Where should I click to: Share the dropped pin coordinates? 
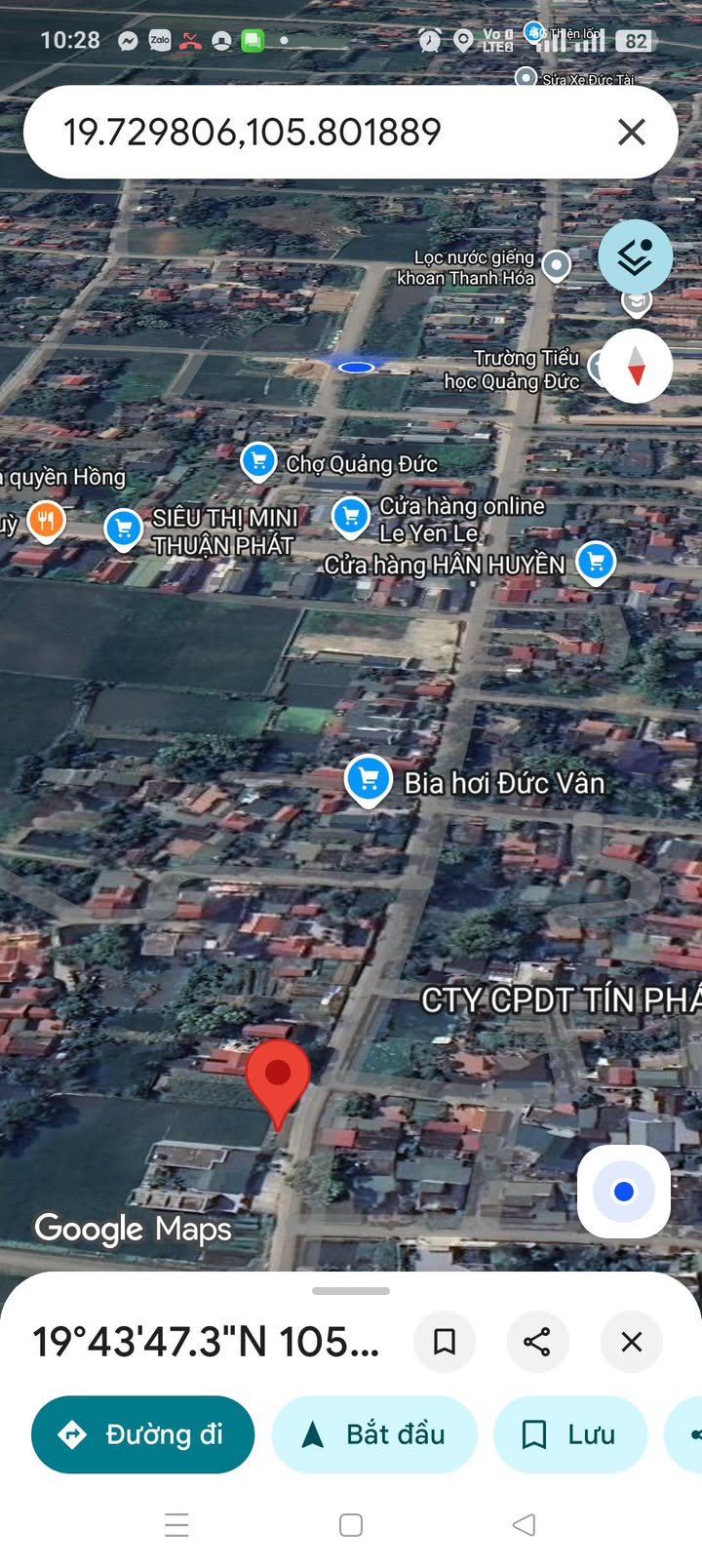[537, 1342]
